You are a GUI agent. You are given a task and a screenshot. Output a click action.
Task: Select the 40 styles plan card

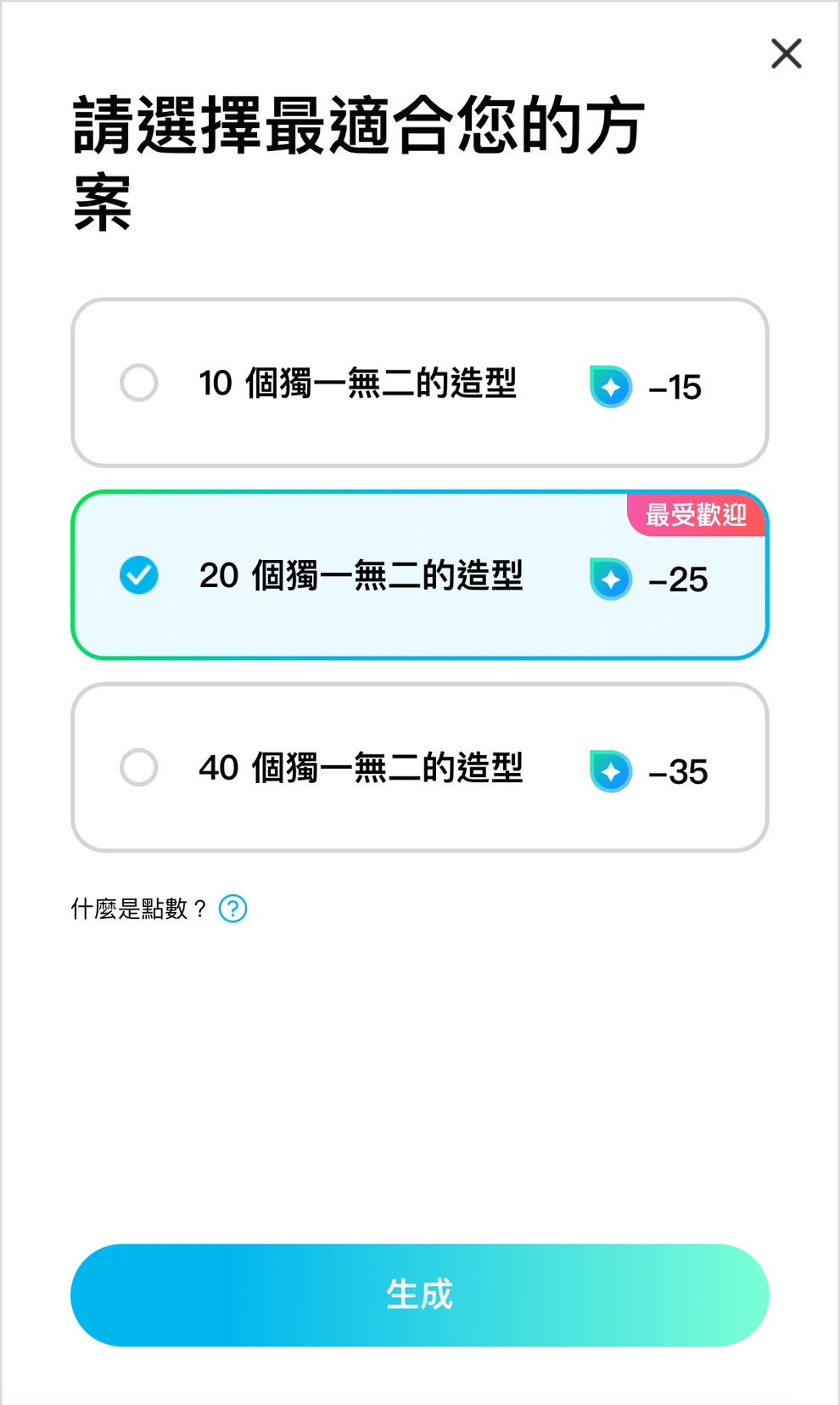pyautogui.click(x=419, y=767)
